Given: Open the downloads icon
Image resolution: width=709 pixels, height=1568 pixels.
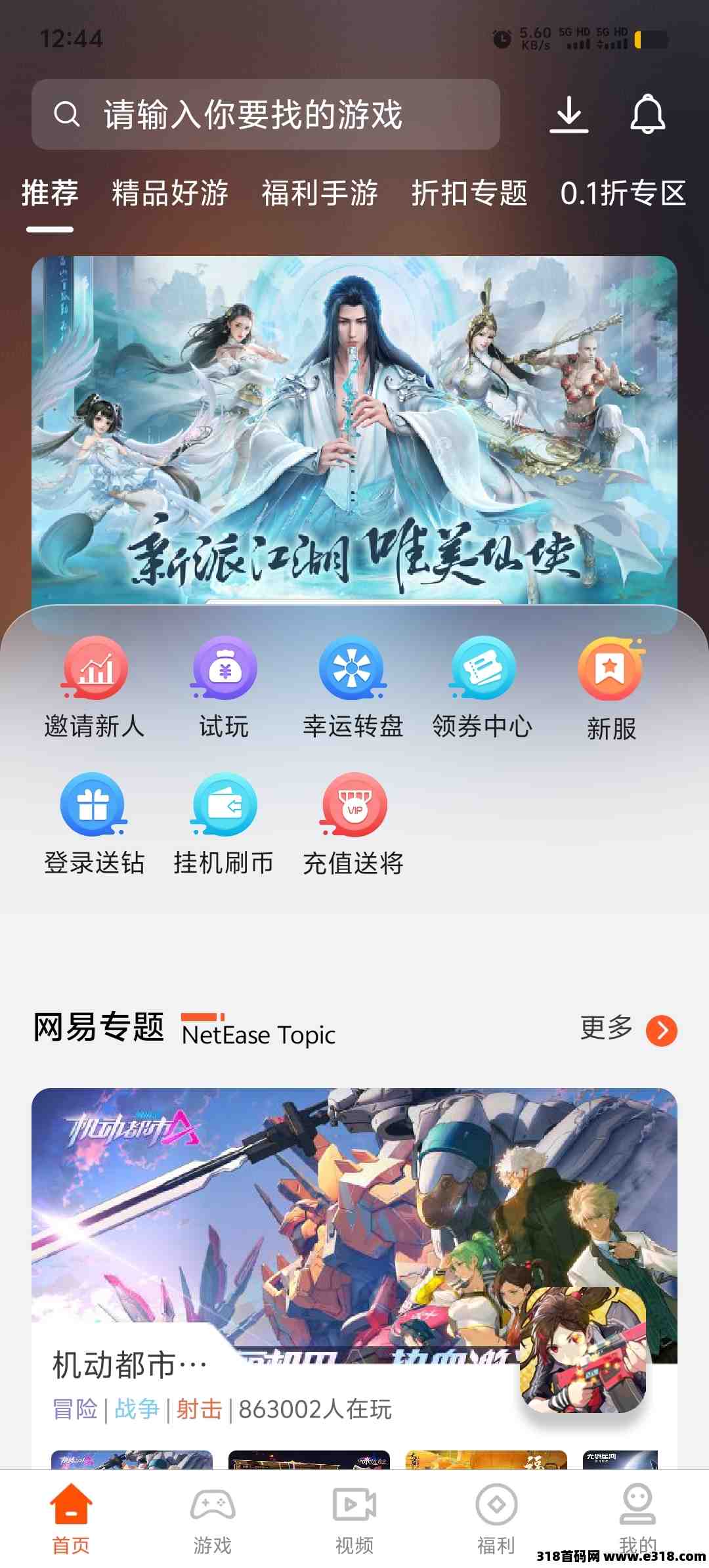Looking at the screenshot, I should pyautogui.click(x=569, y=114).
